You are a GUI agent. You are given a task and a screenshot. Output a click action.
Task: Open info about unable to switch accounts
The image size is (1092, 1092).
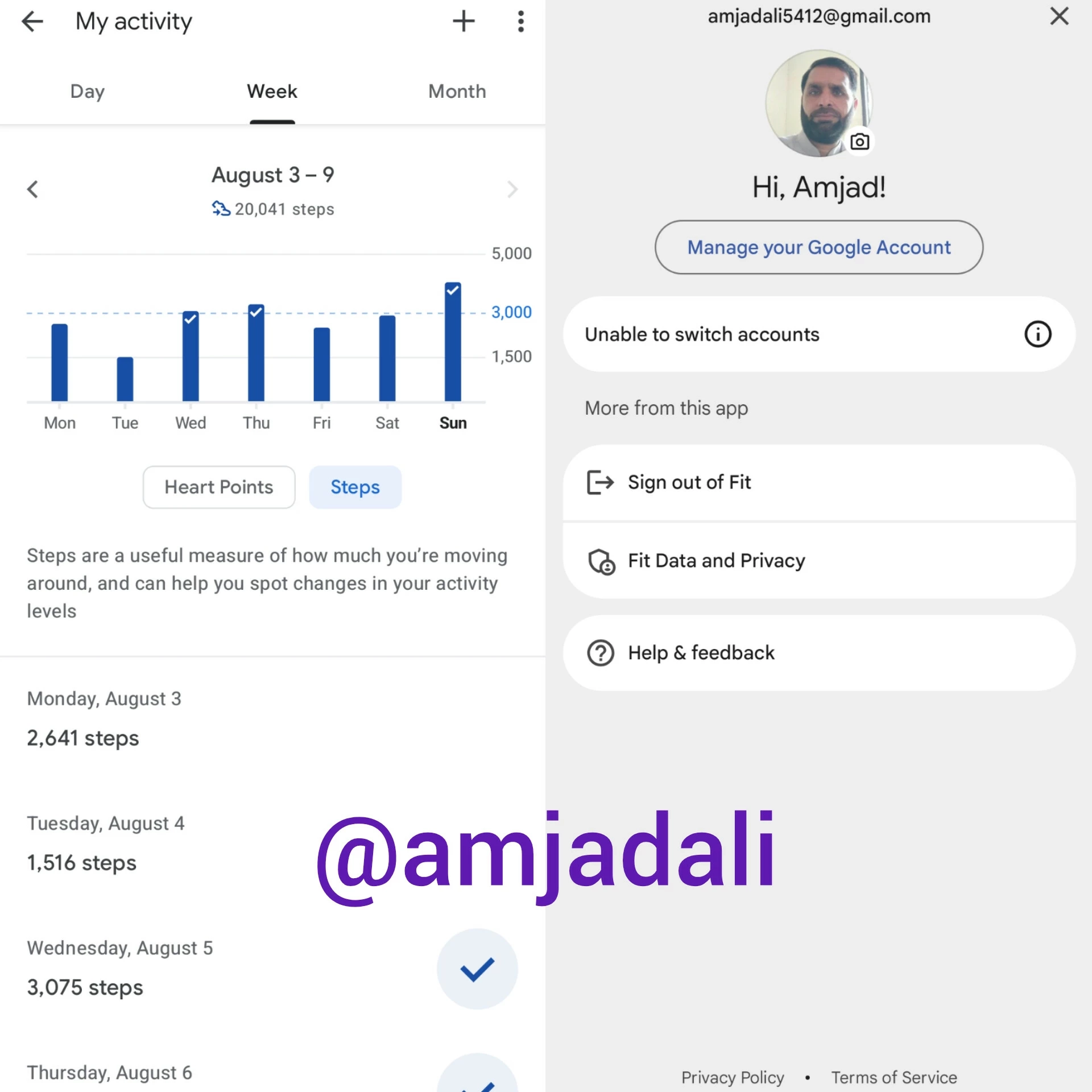coord(1037,334)
